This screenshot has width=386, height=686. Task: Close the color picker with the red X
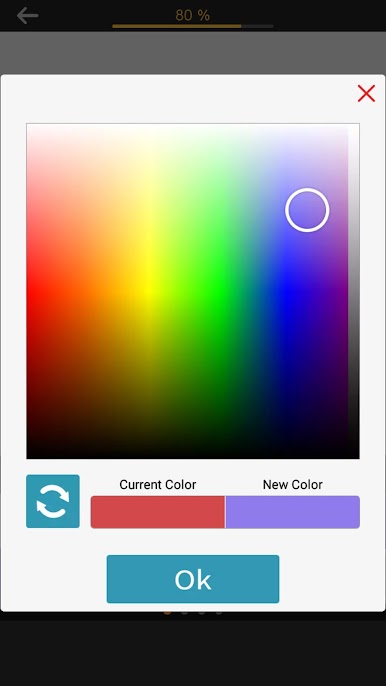(366, 94)
